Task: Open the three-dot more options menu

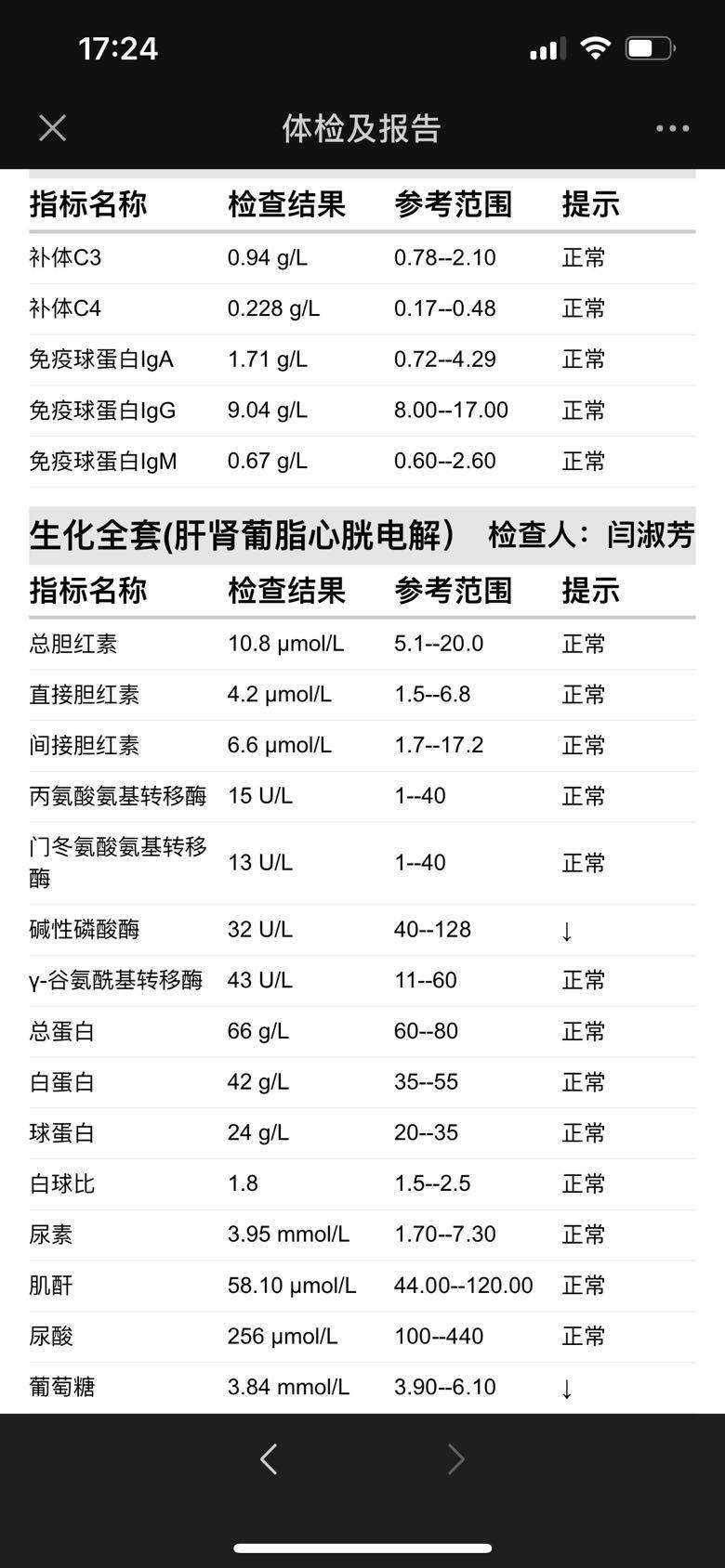Action: (672, 128)
